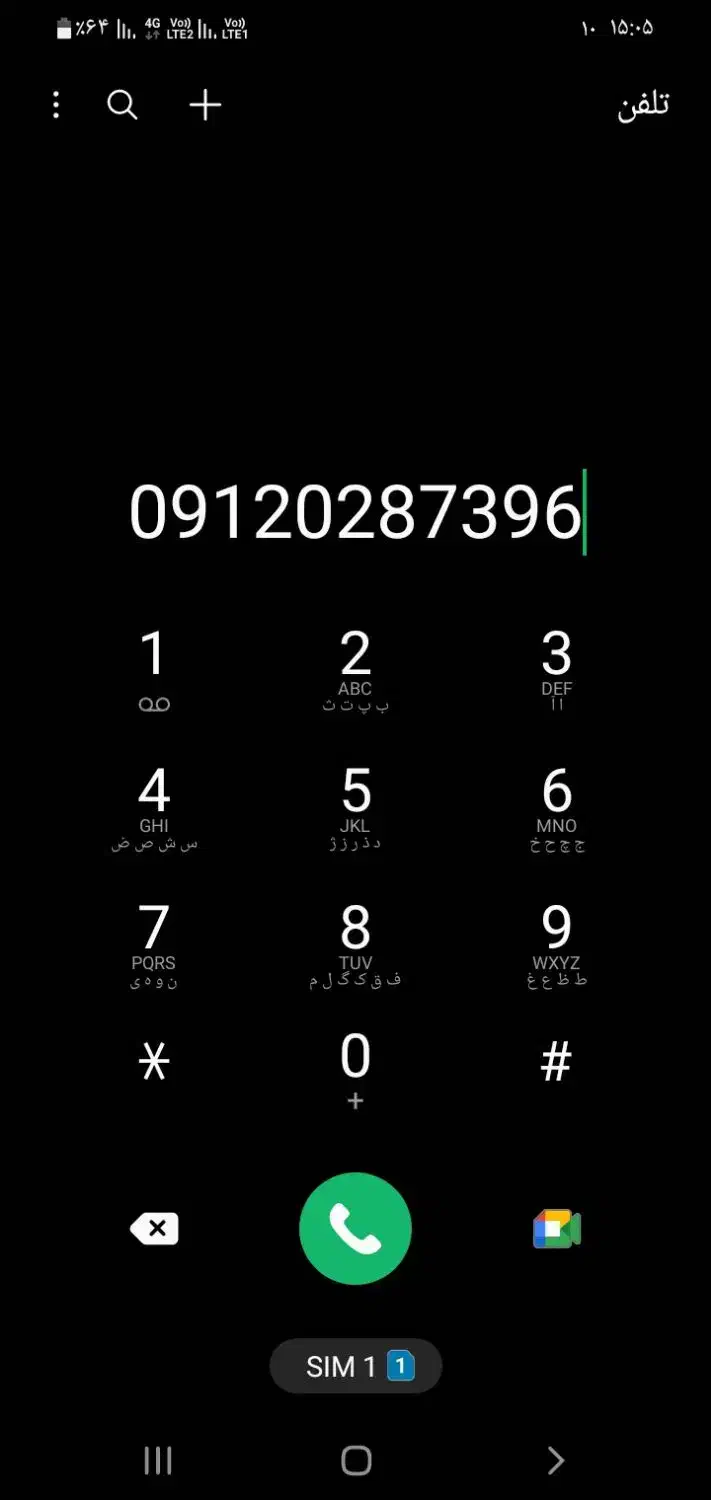This screenshot has width=711, height=1500.
Task: Dial digit 1 on the keypad
Action: tap(154, 668)
